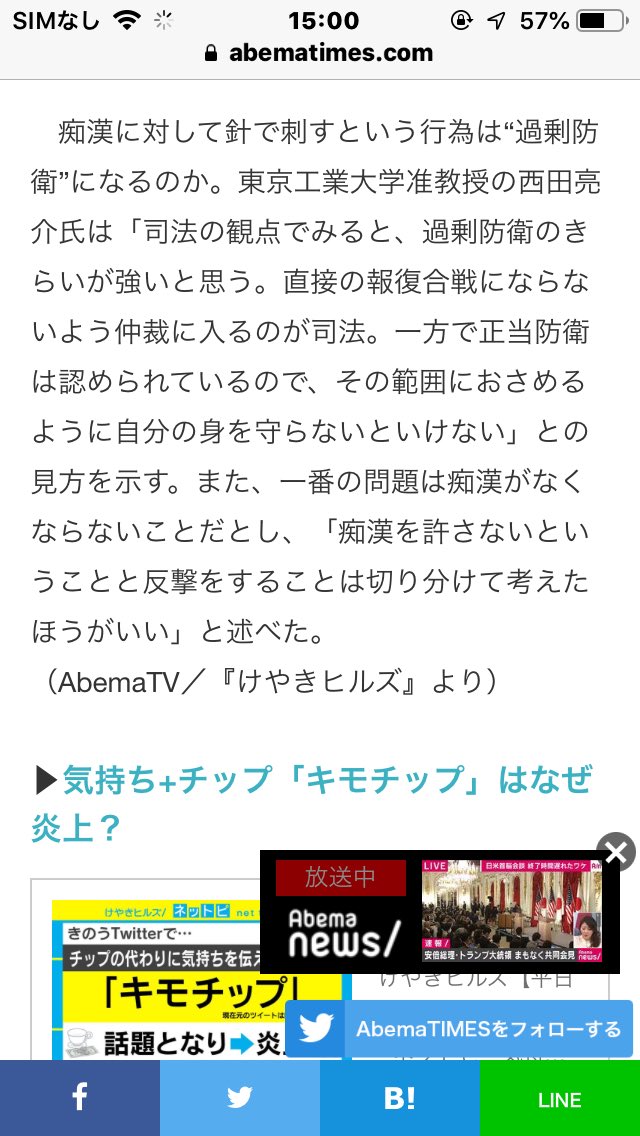Follow AbemaTIMES on Twitter
This screenshot has width=640, height=1136.
(x=459, y=1029)
